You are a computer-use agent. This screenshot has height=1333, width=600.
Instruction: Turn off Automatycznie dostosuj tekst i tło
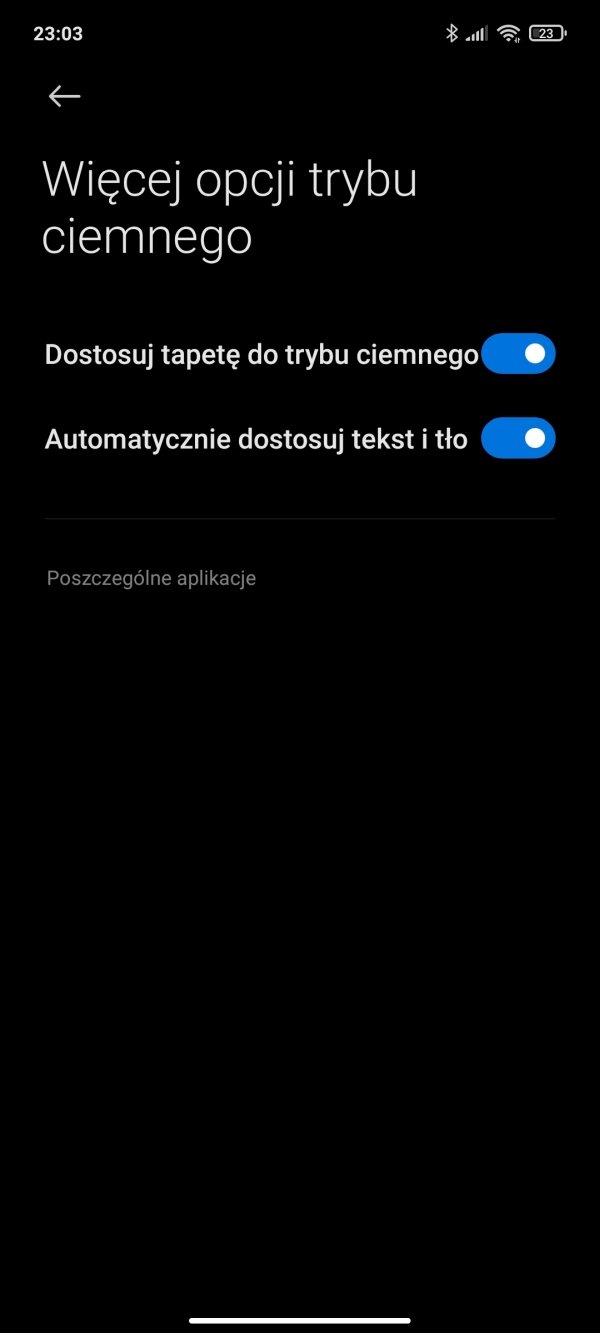(x=518, y=438)
